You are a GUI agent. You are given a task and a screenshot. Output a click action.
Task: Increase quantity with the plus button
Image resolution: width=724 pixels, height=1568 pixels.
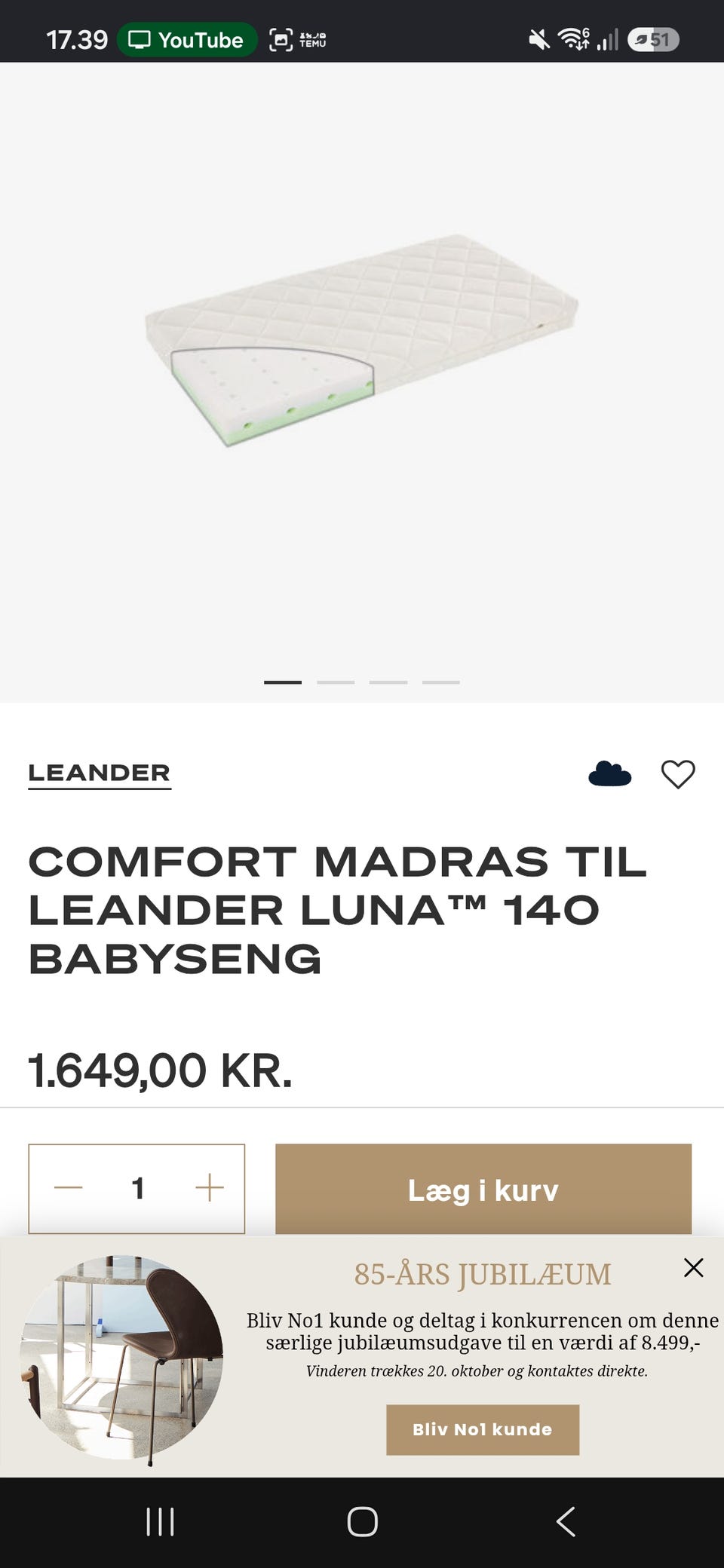pos(210,1188)
